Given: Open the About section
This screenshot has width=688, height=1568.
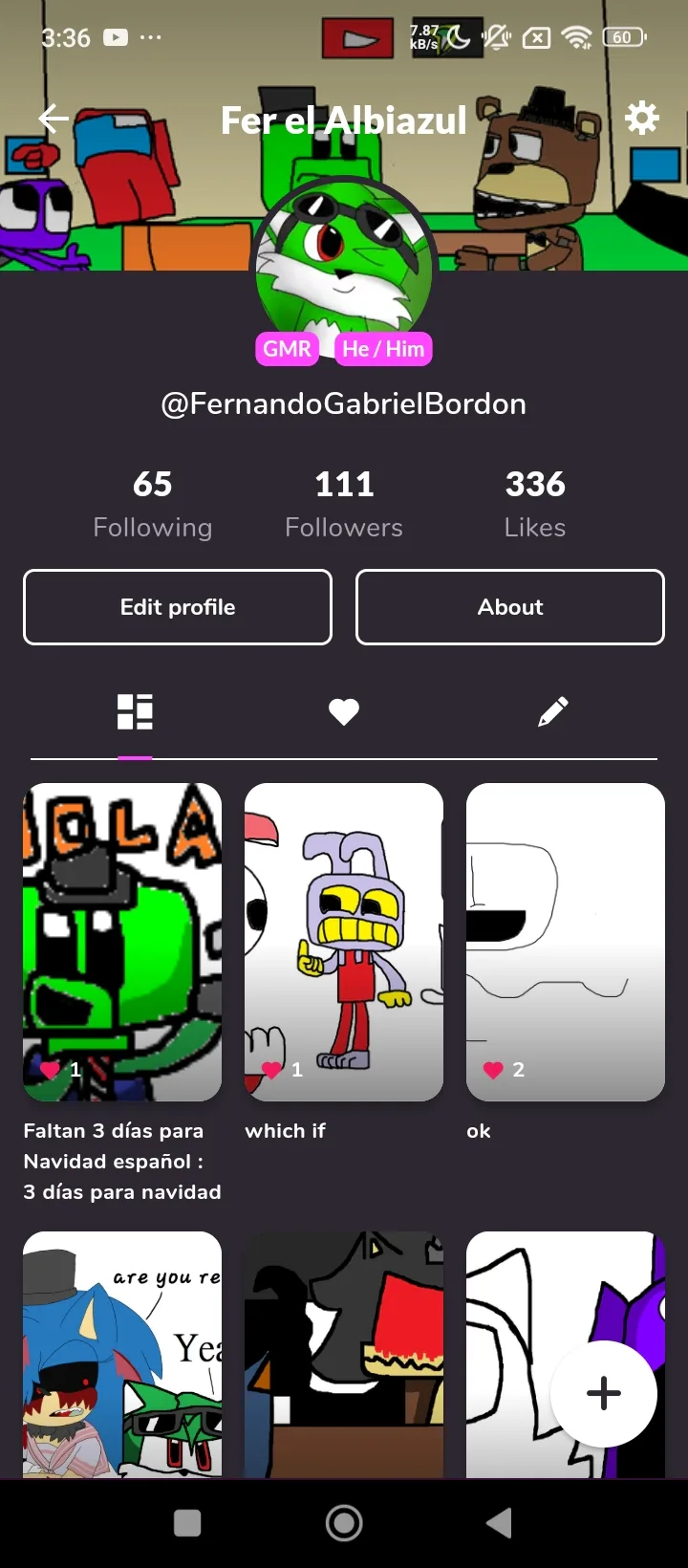Looking at the screenshot, I should 510,607.
